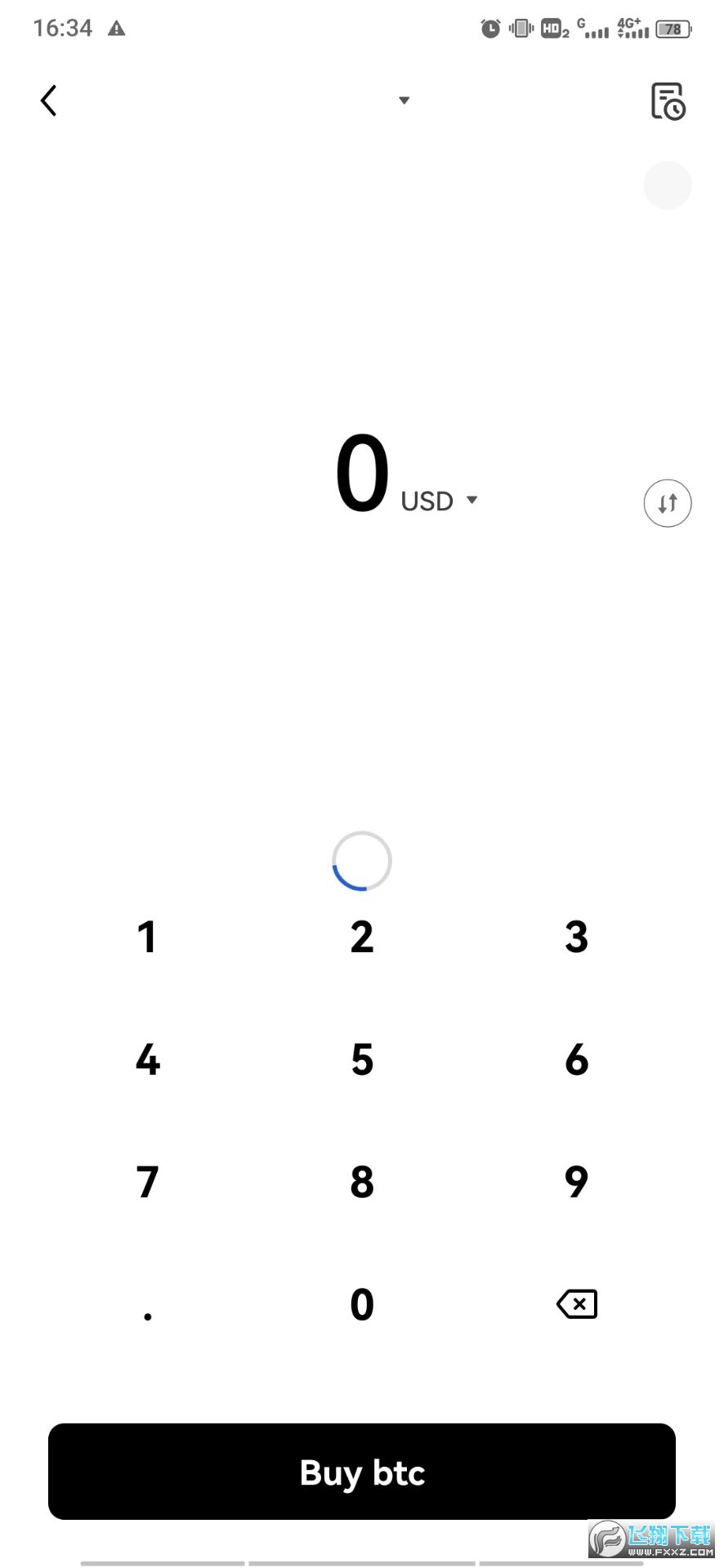Click the warning triangle in the status bar
The width and height of the screenshot is (724, 1568).
[x=116, y=28]
